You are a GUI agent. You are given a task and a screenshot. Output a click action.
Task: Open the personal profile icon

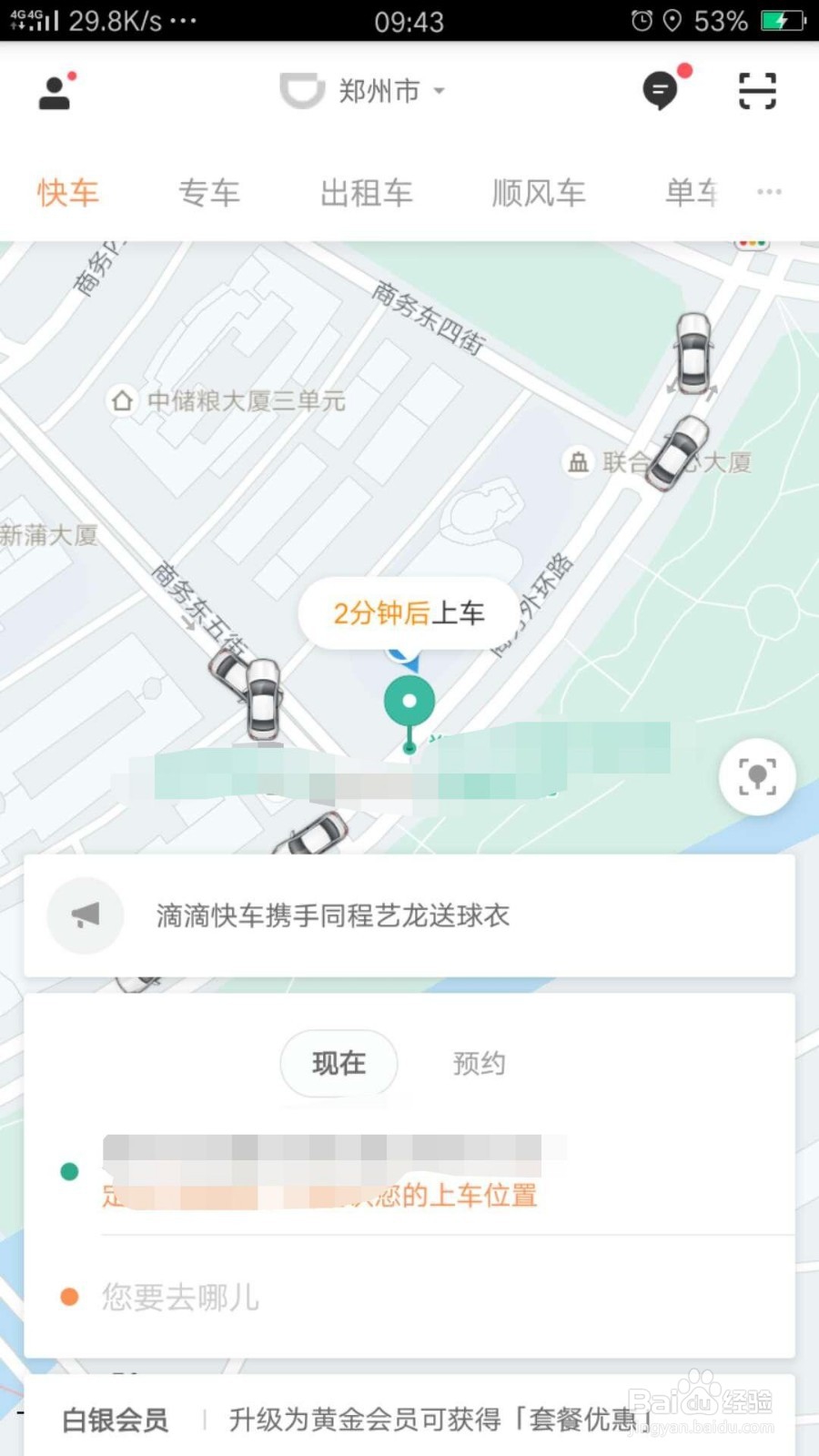point(55,91)
